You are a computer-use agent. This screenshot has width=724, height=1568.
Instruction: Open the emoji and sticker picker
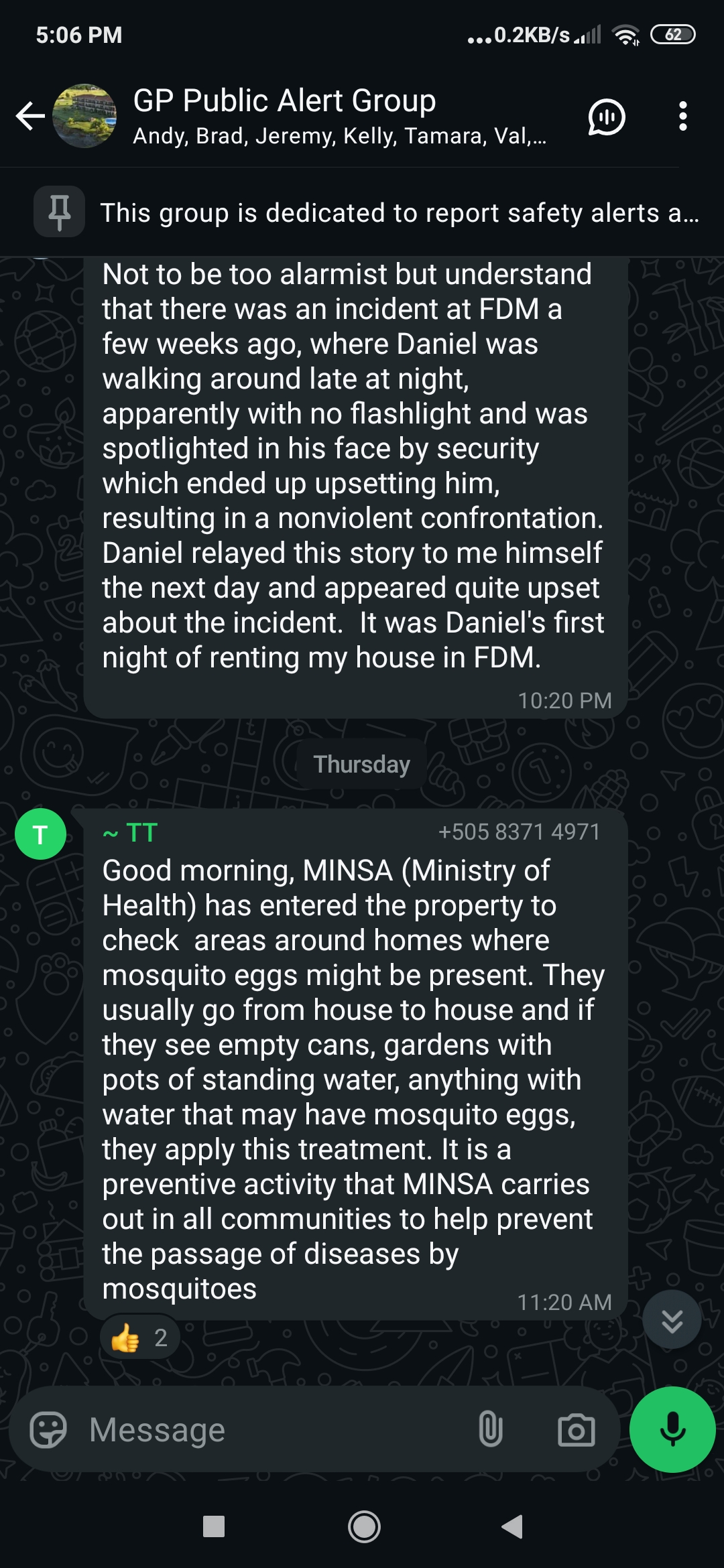click(x=48, y=1430)
